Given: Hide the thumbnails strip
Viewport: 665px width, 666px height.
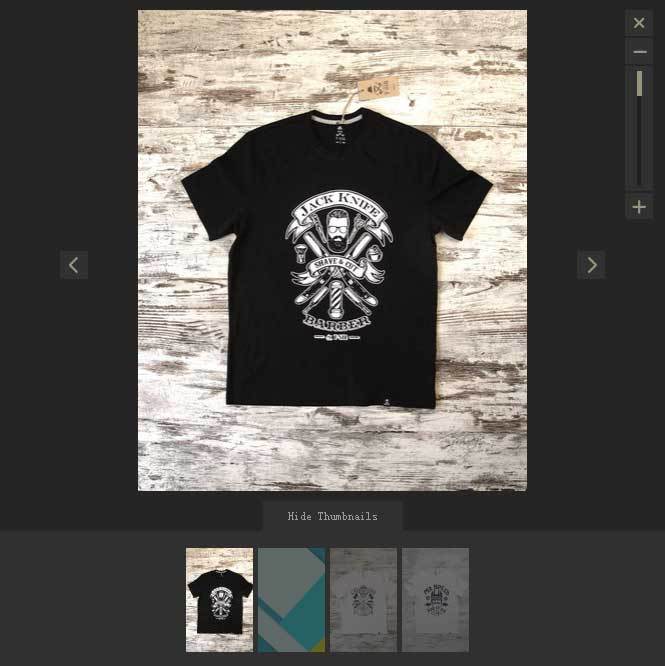Looking at the screenshot, I should coord(333,516).
